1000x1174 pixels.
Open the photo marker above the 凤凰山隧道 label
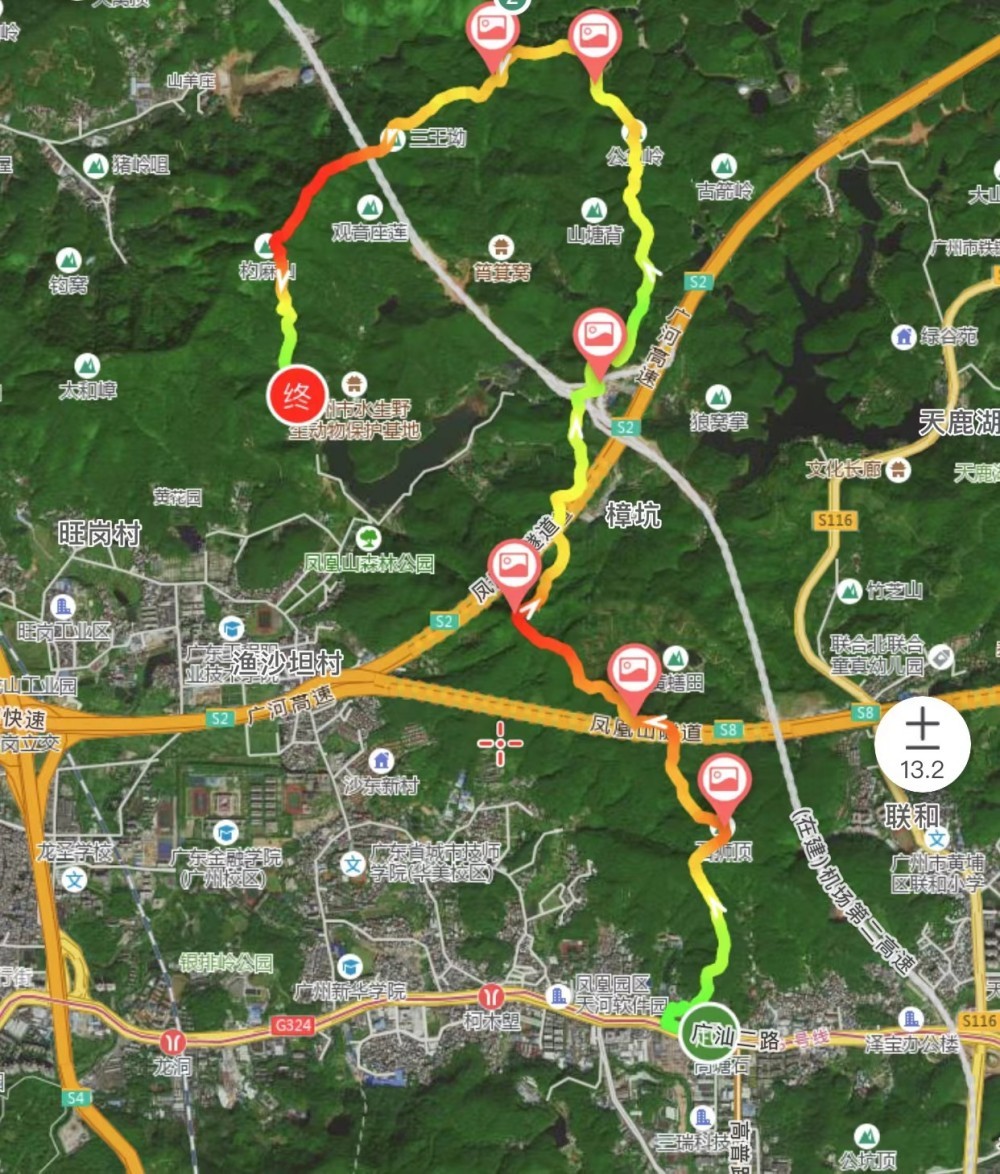click(x=635, y=671)
